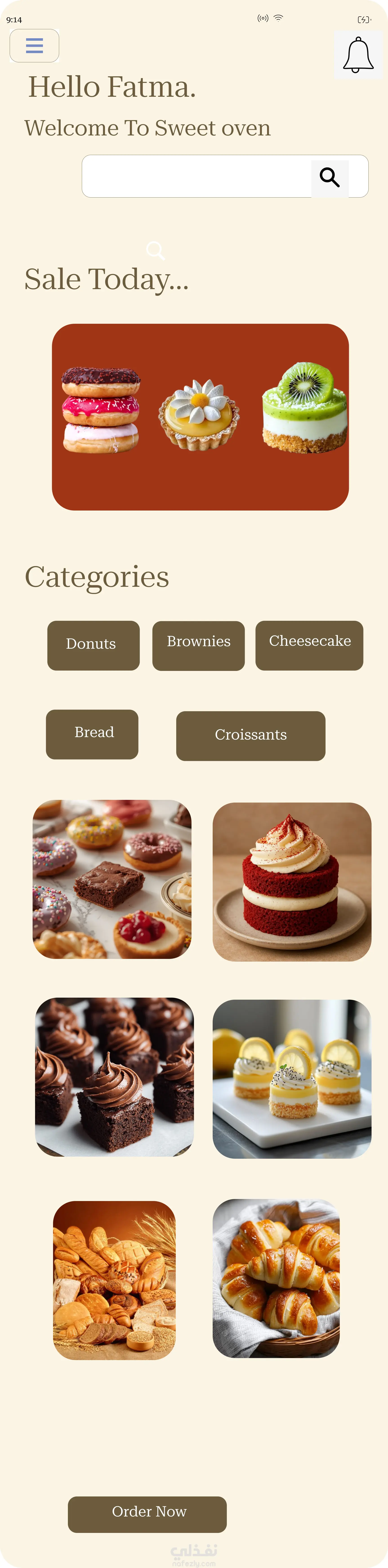Image resolution: width=388 pixels, height=1568 pixels.
Task: Open the Sale Today banner
Action: tap(200, 417)
